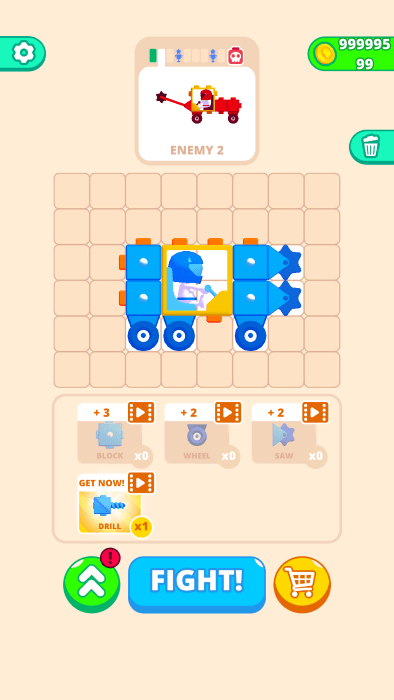Screen dimensions: 394x700
Task: Start the battle with FIGHT! button
Action: click(197, 583)
